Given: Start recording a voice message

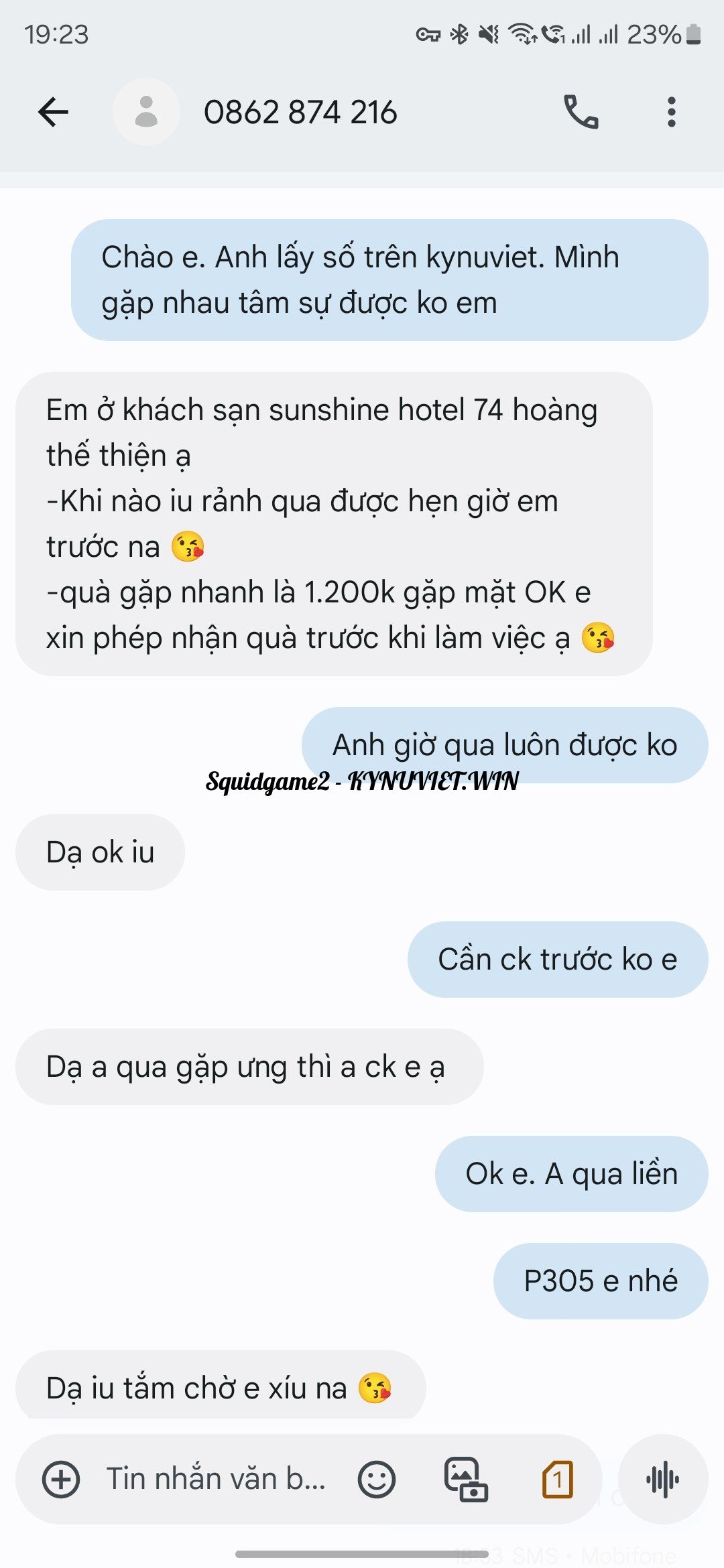Looking at the screenshot, I should [x=663, y=1479].
